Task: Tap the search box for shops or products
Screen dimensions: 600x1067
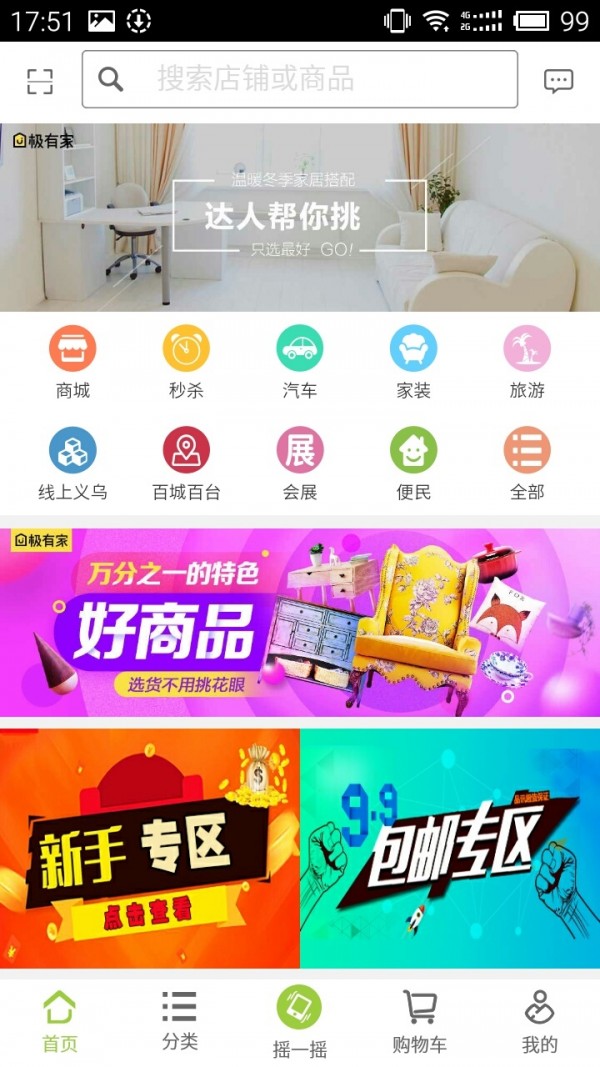Action: (x=300, y=79)
